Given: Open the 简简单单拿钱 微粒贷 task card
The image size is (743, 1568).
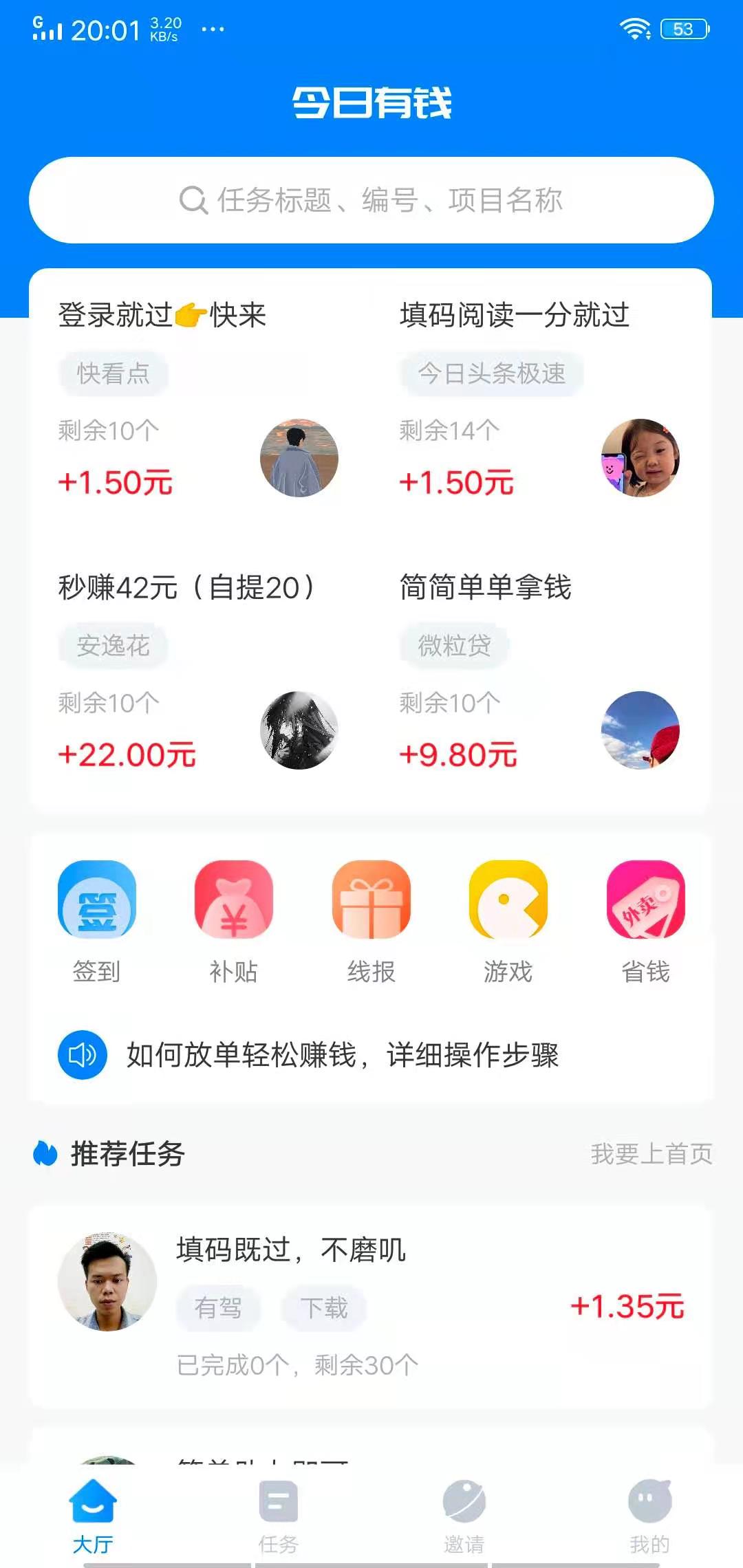Looking at the screenshot, I should [x=540, y=671].
